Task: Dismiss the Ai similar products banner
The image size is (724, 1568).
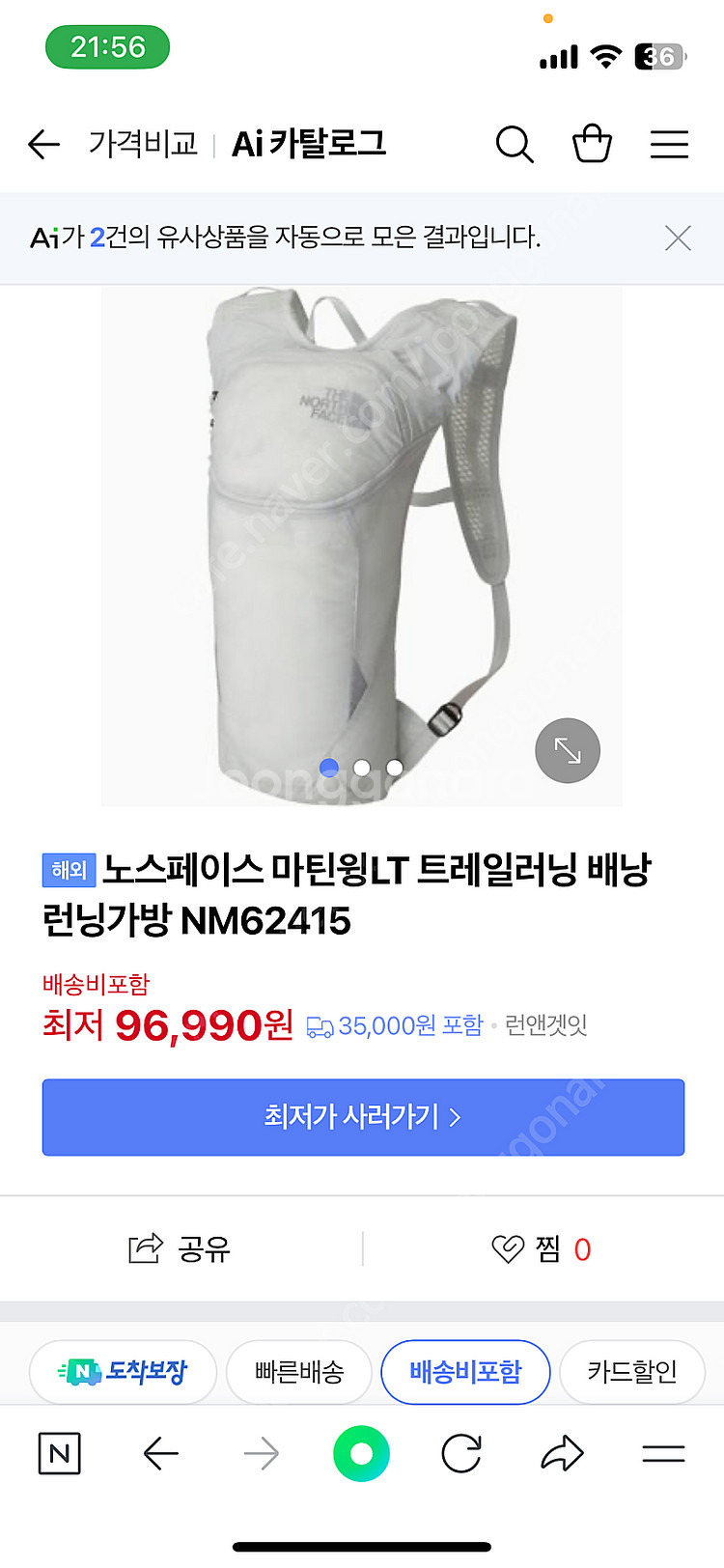Action: [x=678, y=238]
